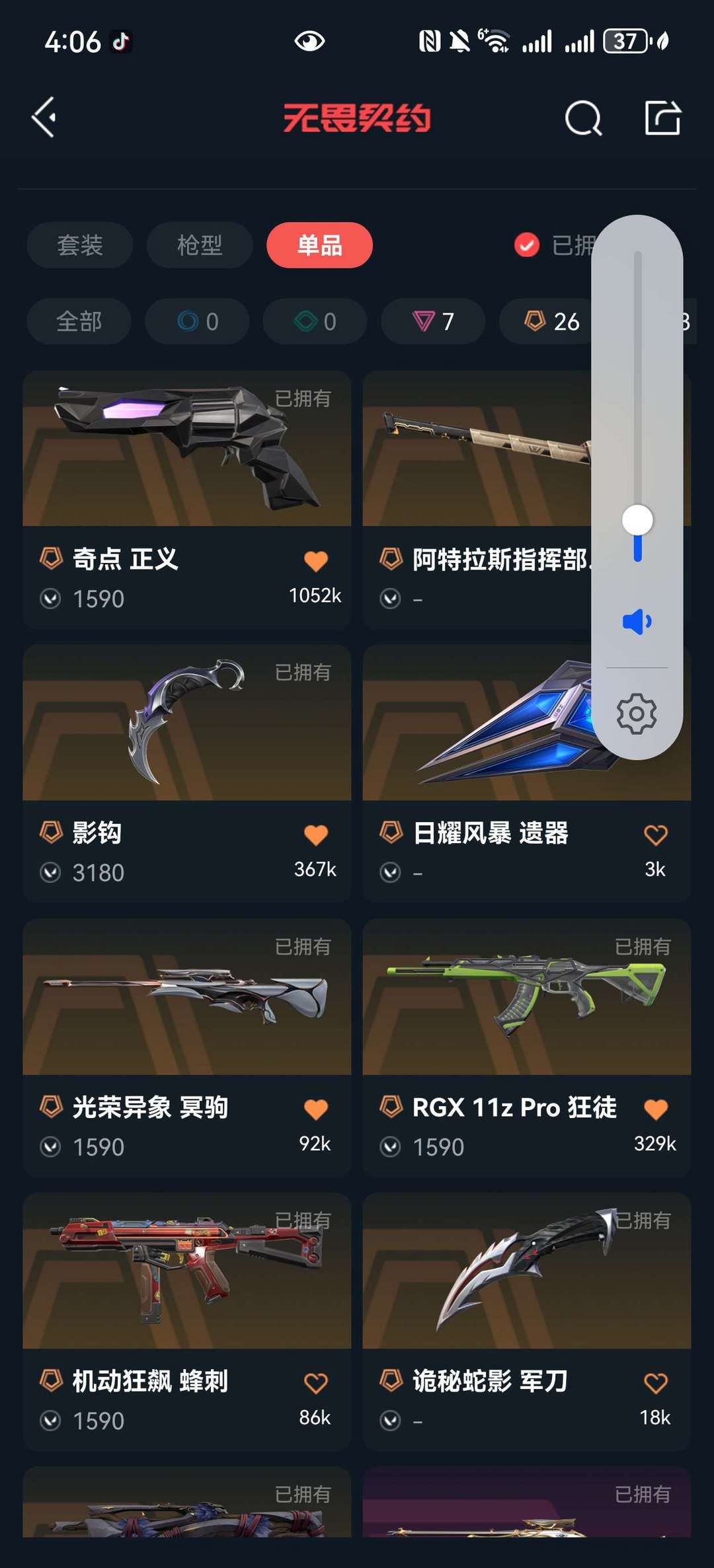Filter by the orange tier showing 26
This screenshot has width=714, height=1568.
point(551,321)
